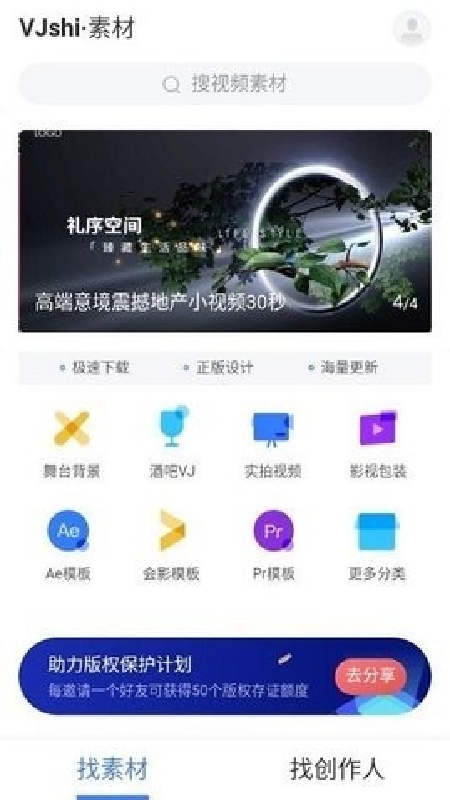The image size is (450, 800).
Task: Open the profile avatar icon
Action: click(x=411, y=28)
